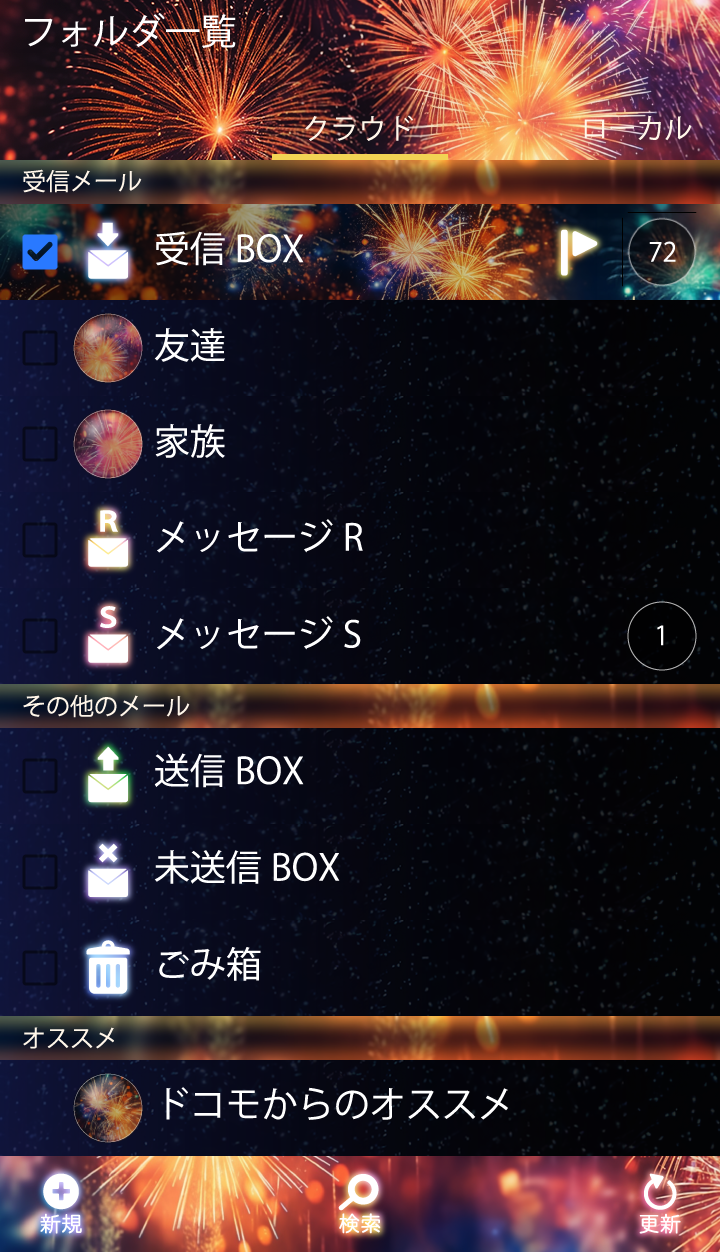
Task: Tap the flag icon on 受信 BOX
Action: point(577,251)
